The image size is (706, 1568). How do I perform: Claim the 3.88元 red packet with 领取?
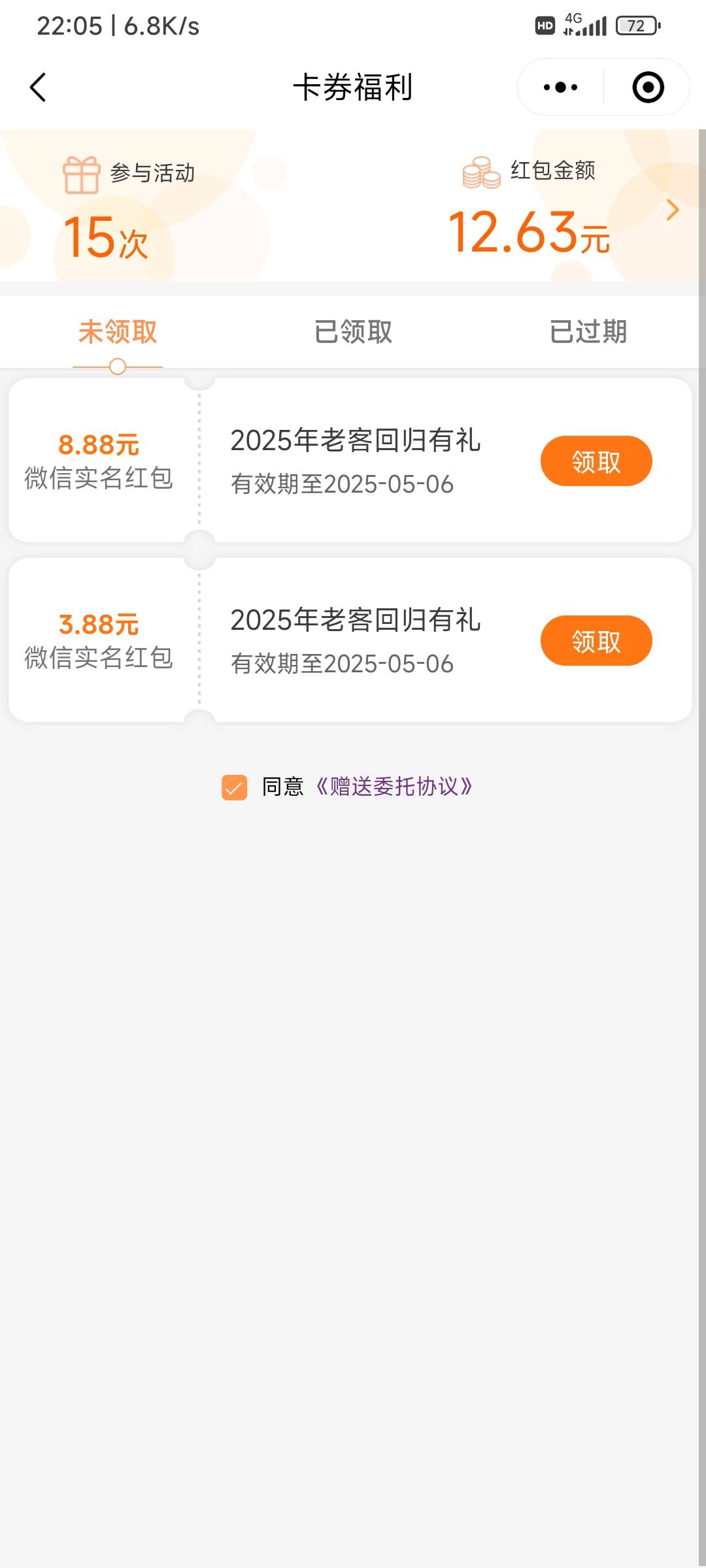click(x=596, y=641)
